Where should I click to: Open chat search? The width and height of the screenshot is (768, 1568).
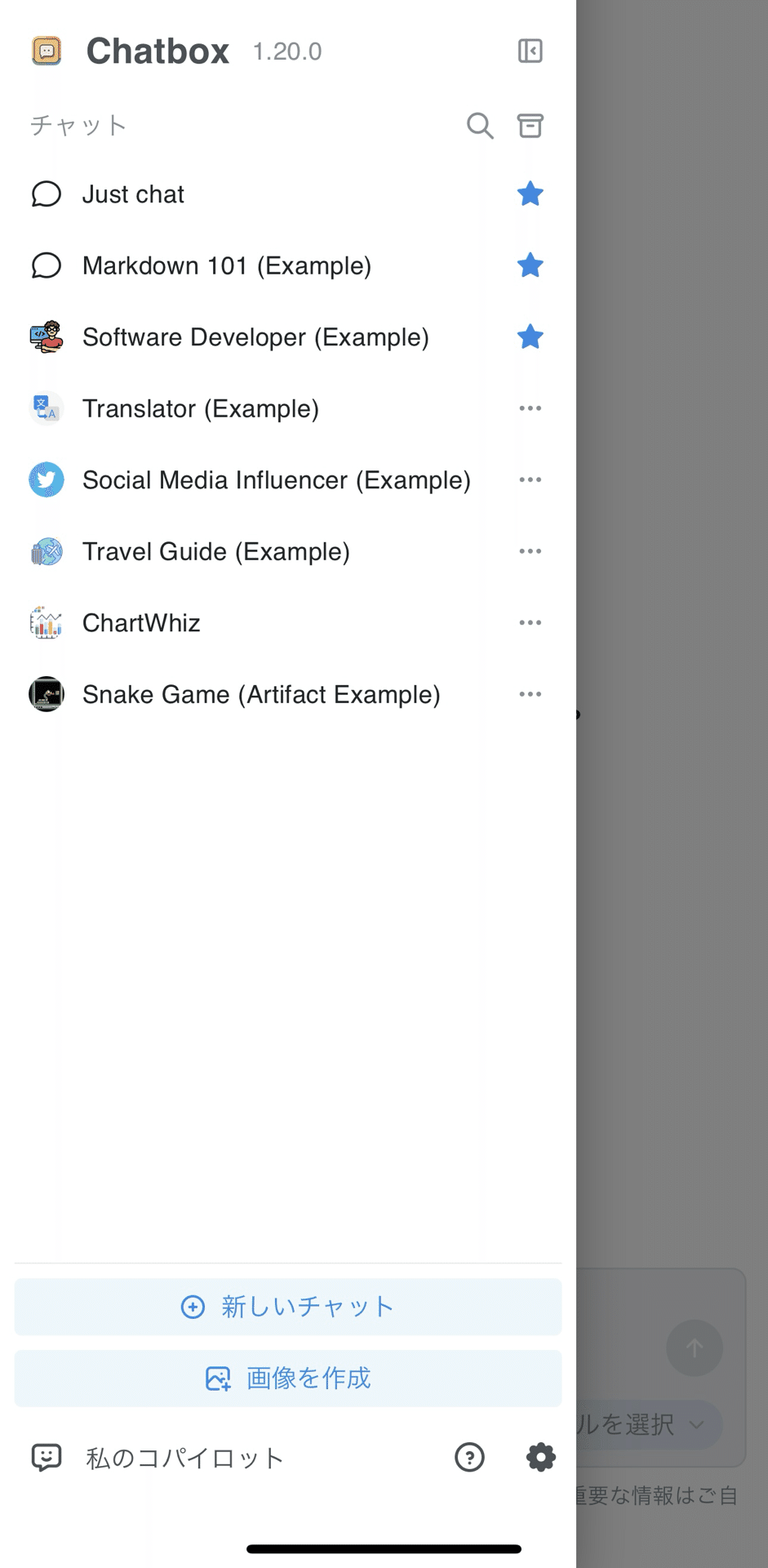coord(480,126)
